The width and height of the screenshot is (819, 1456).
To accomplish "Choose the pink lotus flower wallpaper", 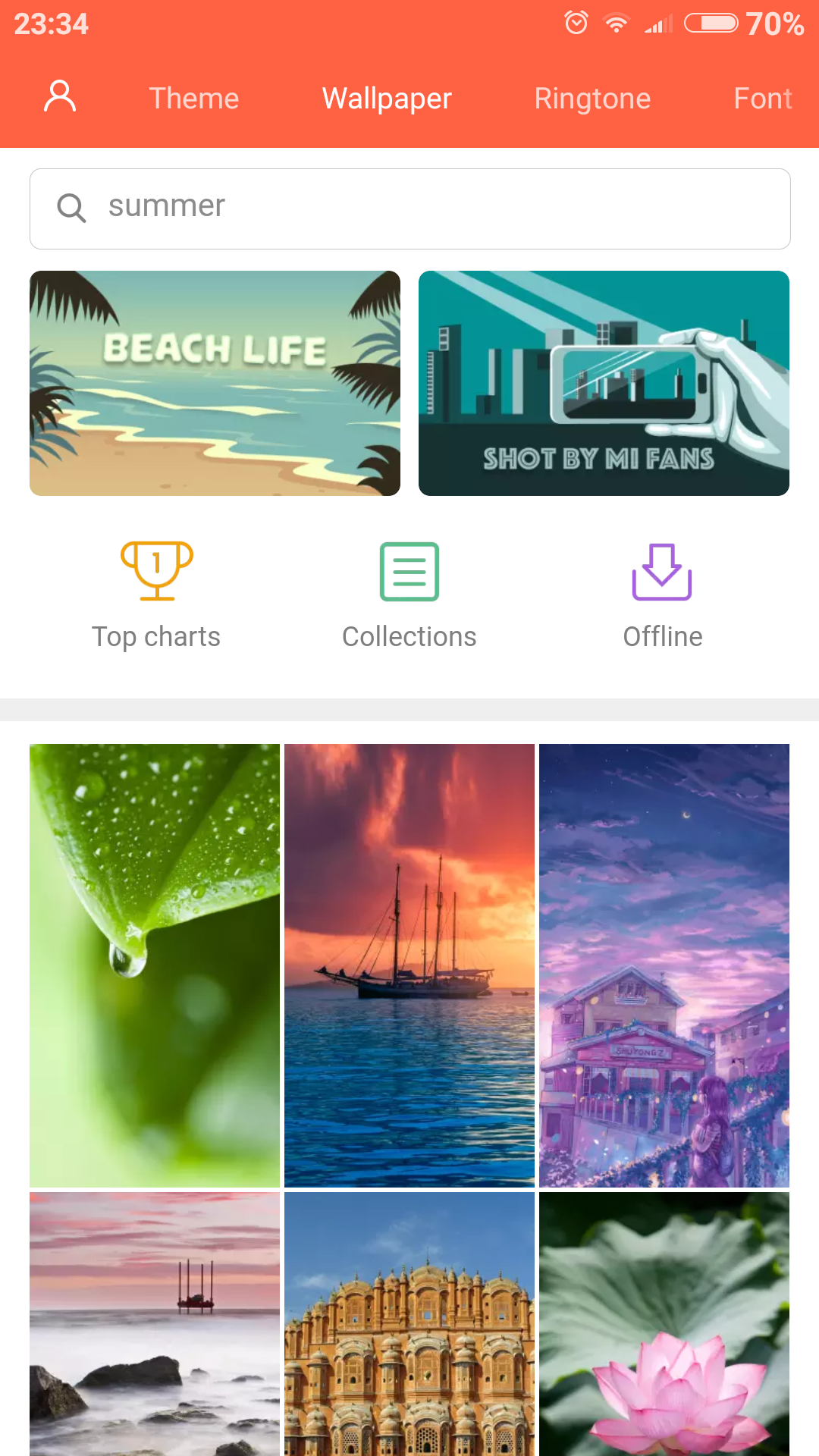I will (664, 1323).
